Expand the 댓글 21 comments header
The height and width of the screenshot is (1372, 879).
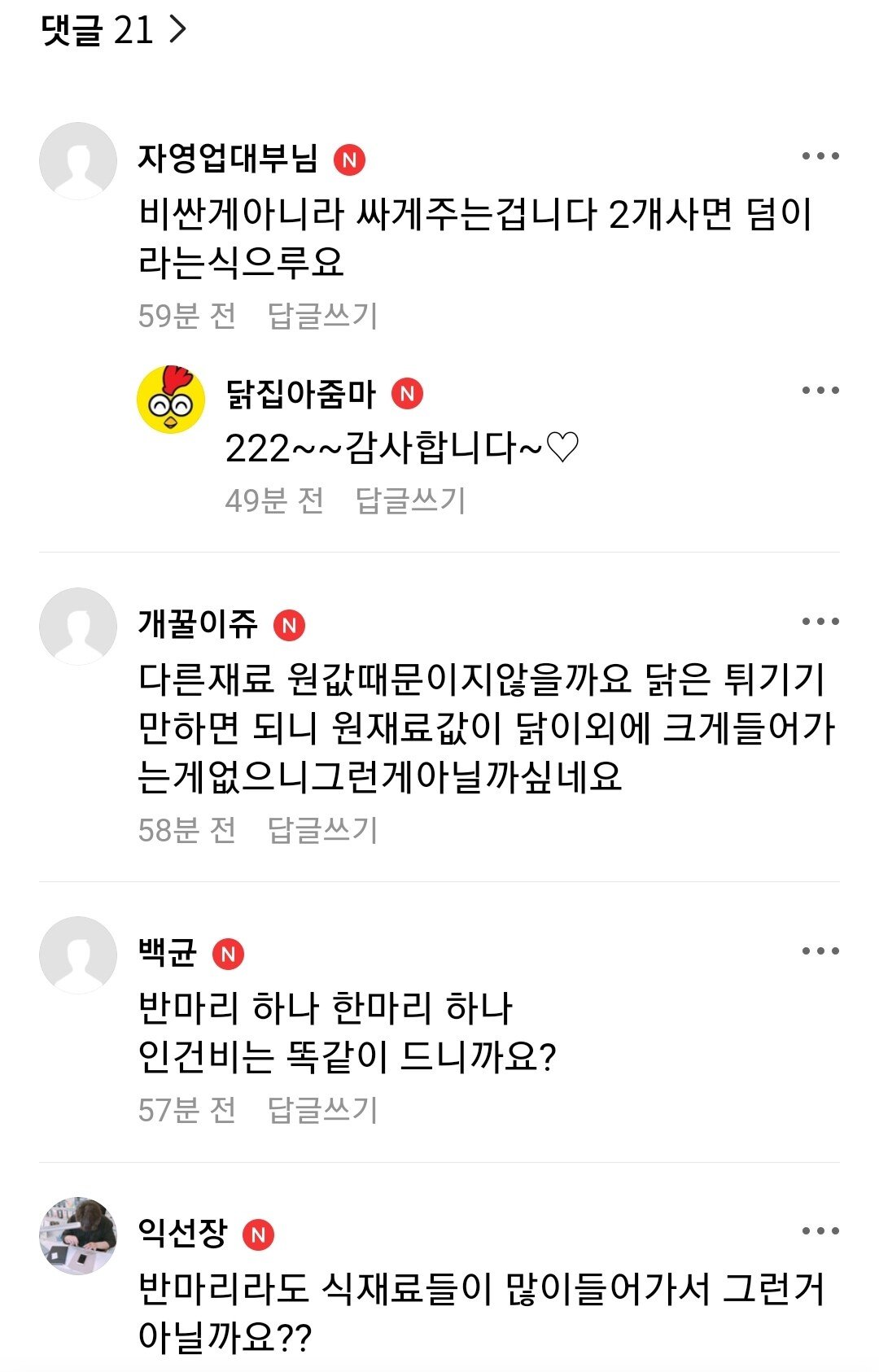[x=114, y=31]
